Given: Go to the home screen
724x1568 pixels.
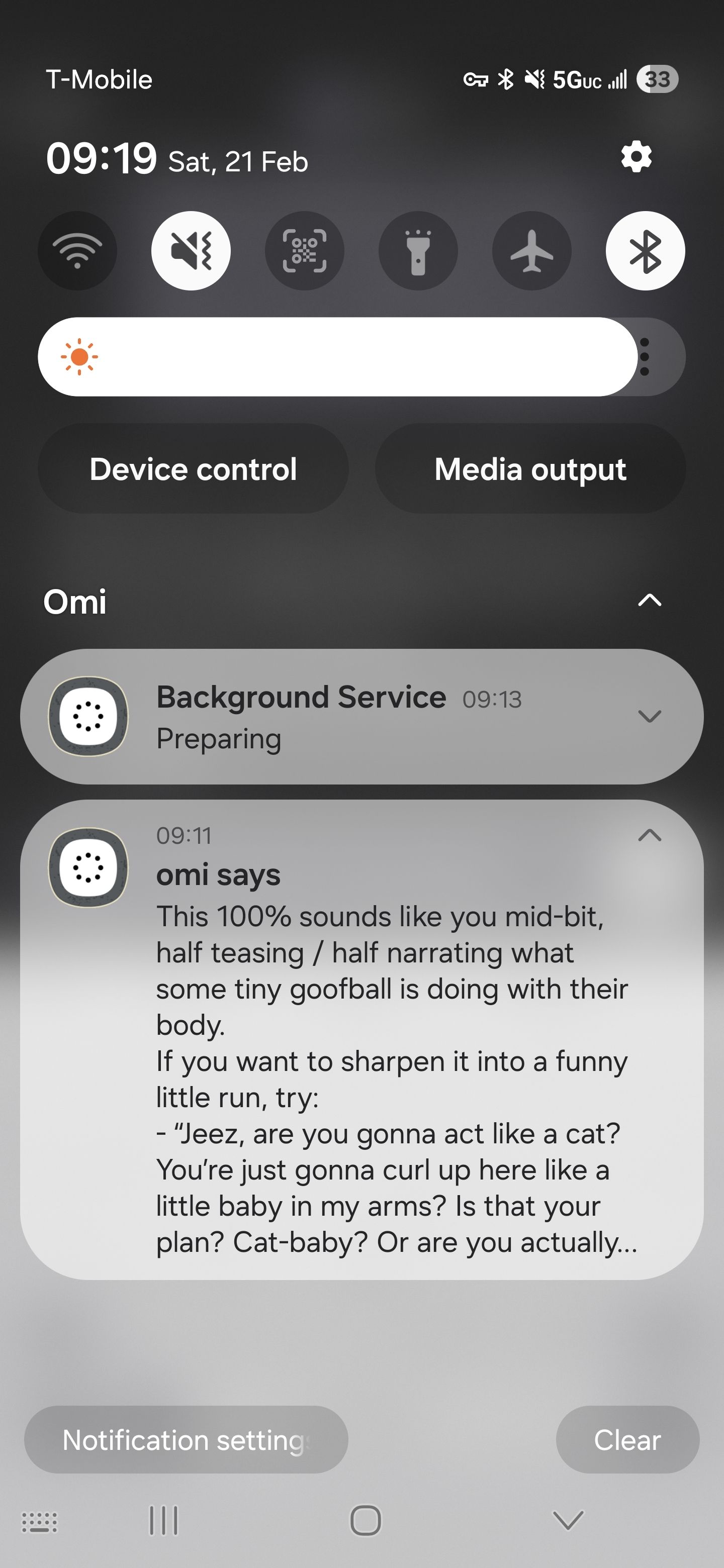Looking at the screenshot, I should point(366,1521).
